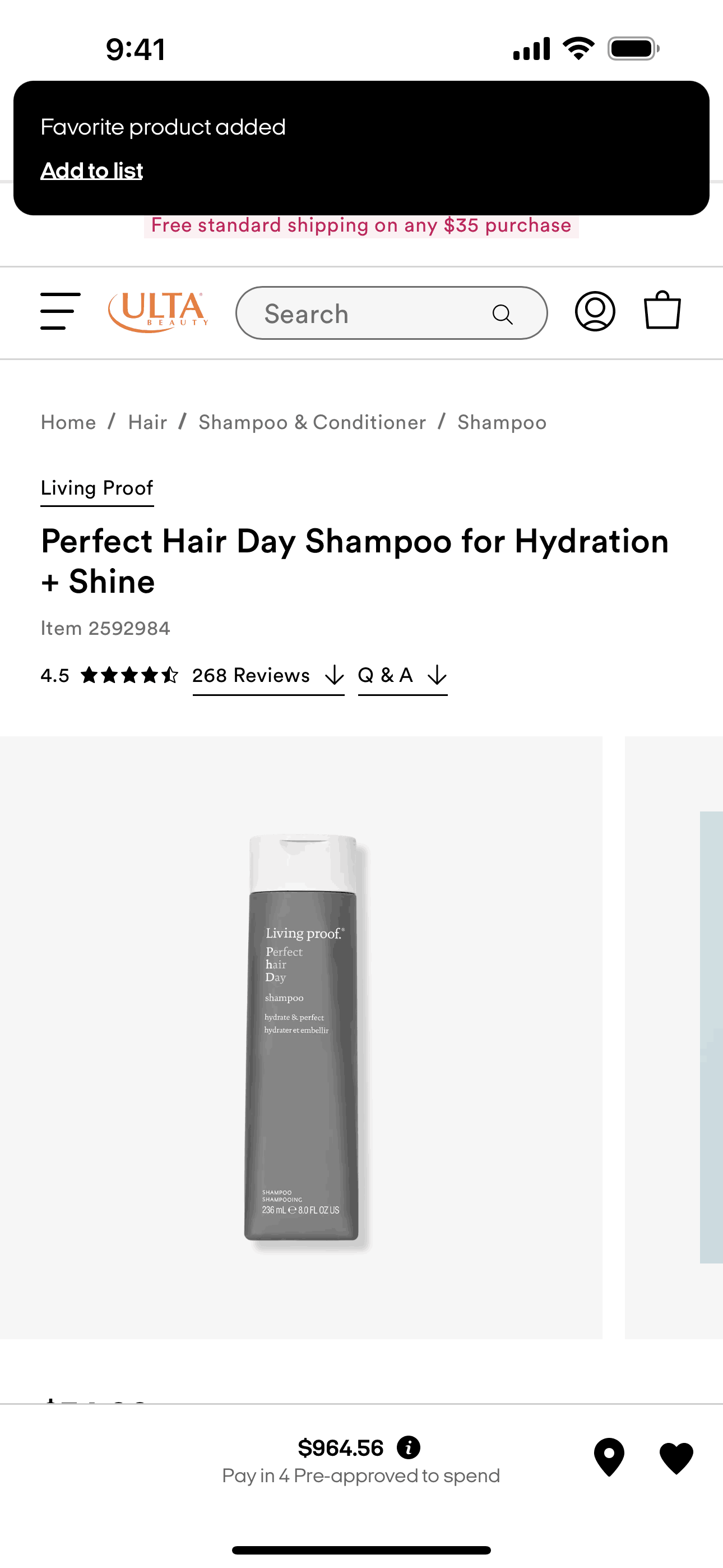Show info for the $964.56 pre-approved amount
This screenshot has width=723, height=1568.
pyautogui.click(x=409, y=1447)
